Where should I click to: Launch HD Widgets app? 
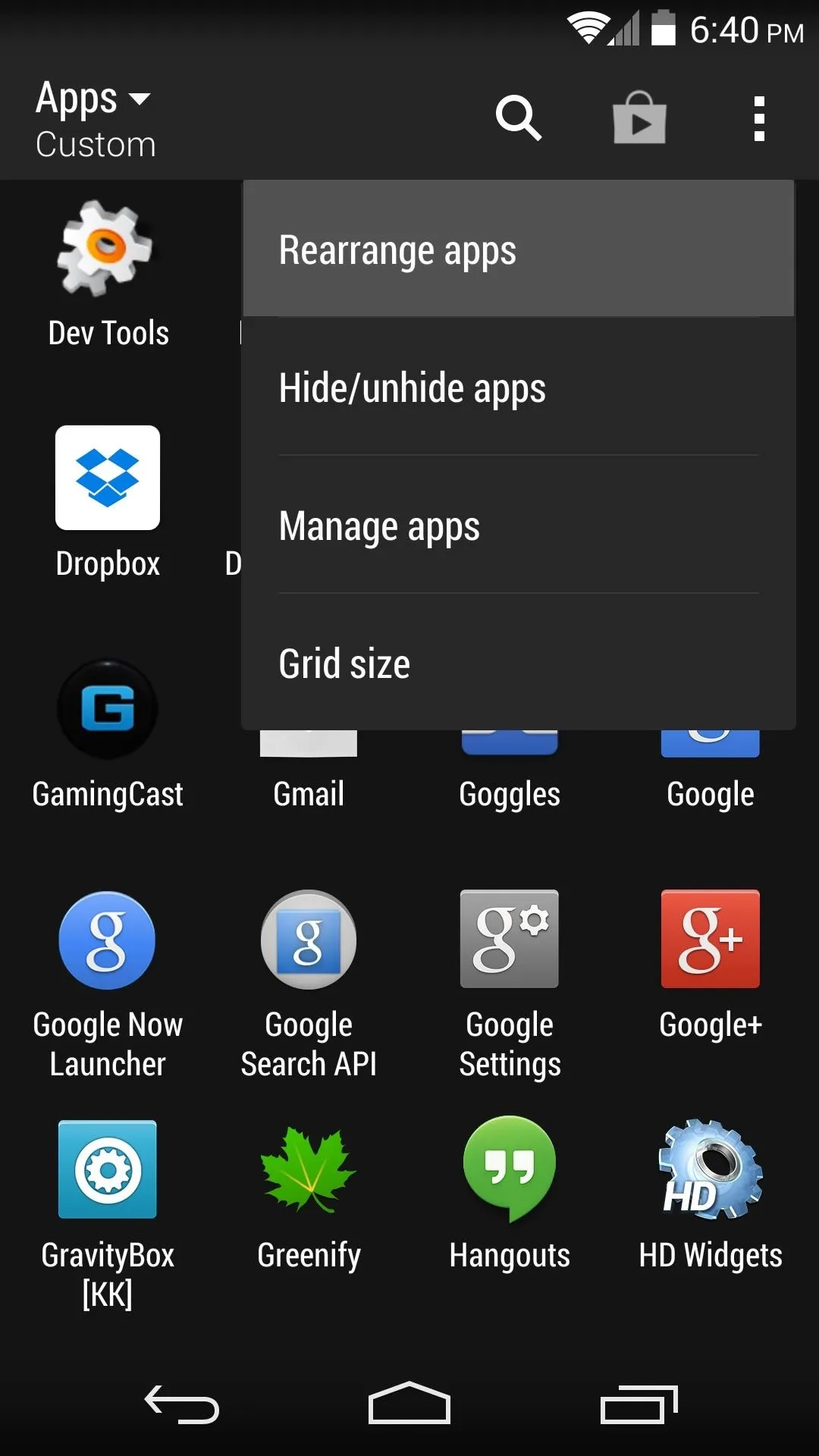tap(711, 1195)
